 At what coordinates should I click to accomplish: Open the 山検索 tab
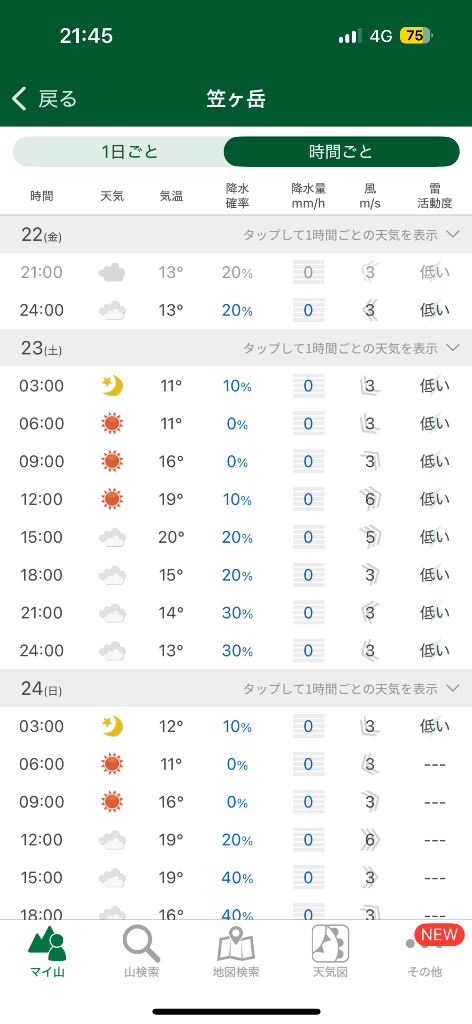pos(142,952)
